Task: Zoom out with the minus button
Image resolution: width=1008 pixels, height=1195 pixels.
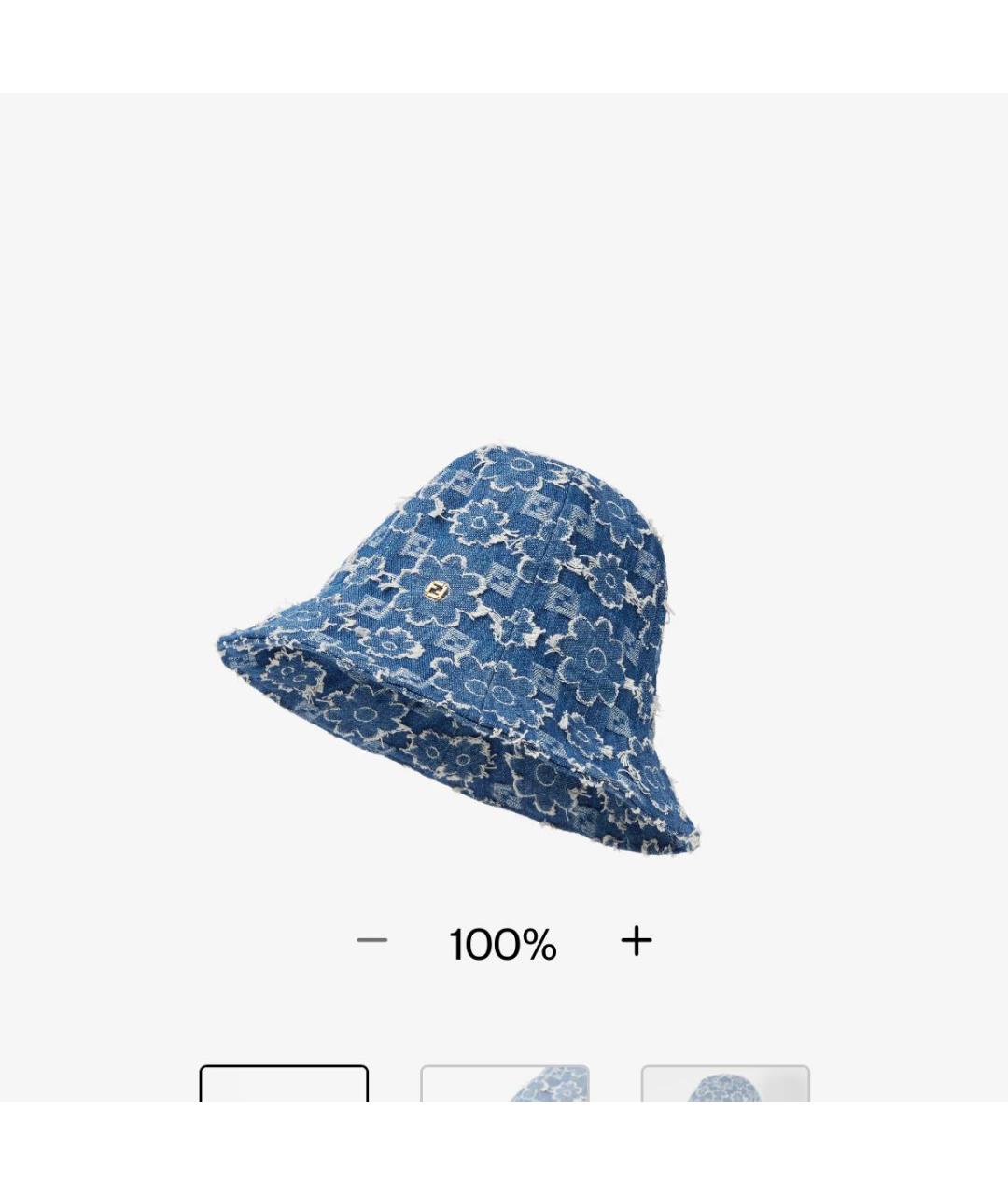Action: (371, 940)
